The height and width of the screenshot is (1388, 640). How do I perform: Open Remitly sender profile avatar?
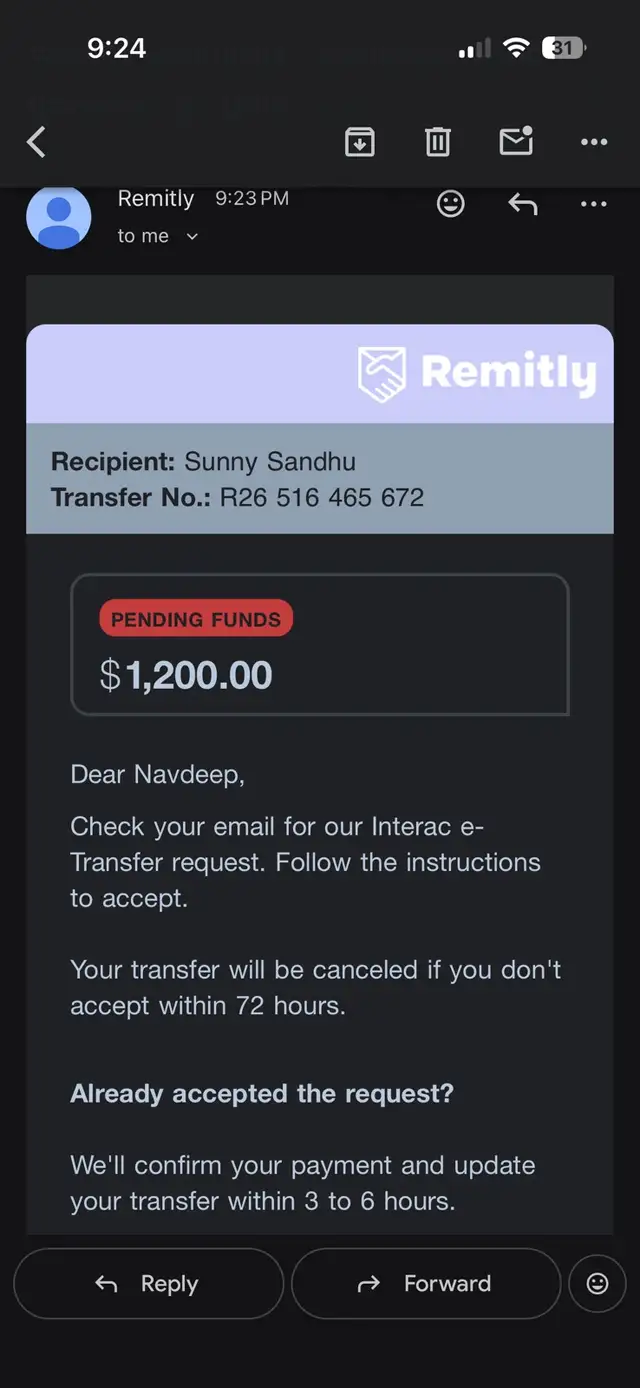coord(58,216)
